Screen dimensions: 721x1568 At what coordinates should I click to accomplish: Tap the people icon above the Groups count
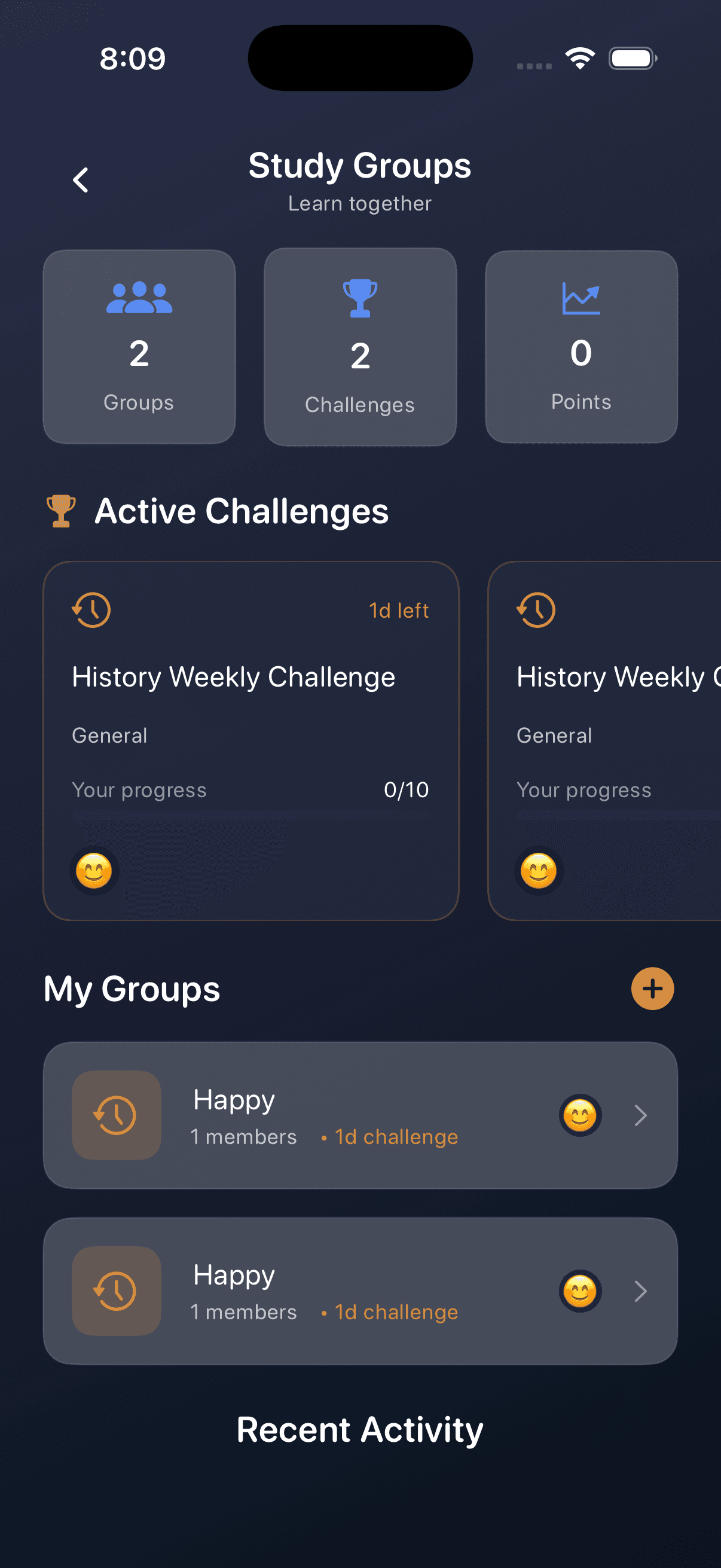[x=139, y=298]
